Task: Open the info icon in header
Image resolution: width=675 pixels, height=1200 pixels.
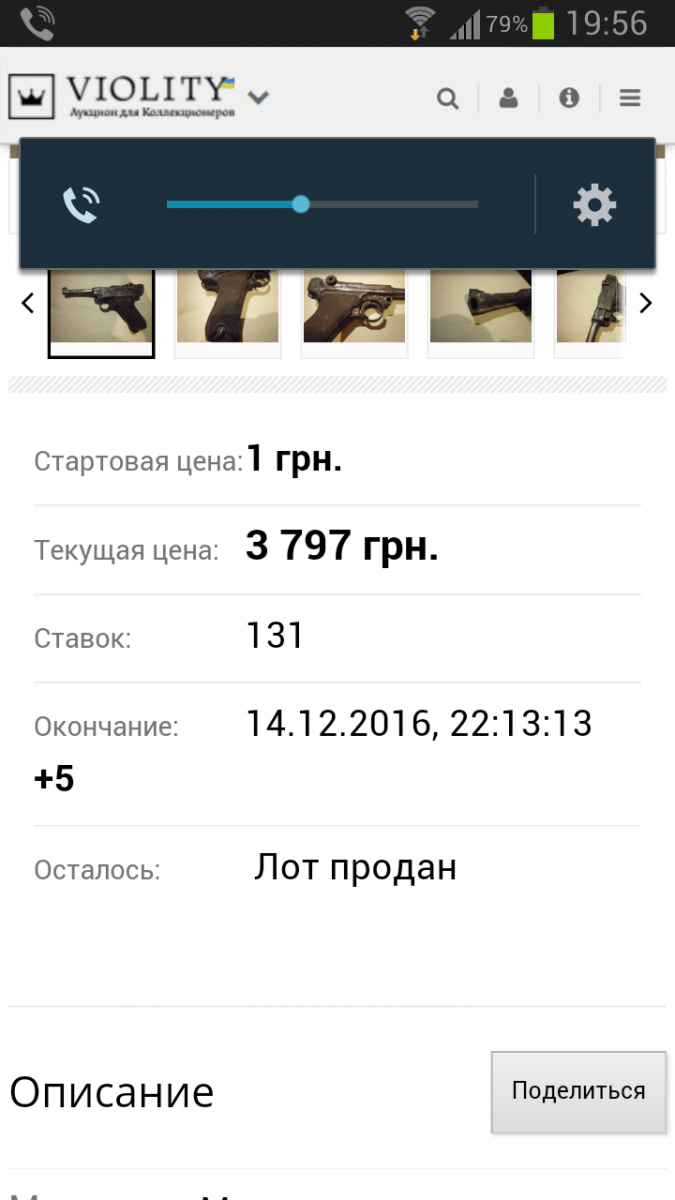Action: click(569, 98)
